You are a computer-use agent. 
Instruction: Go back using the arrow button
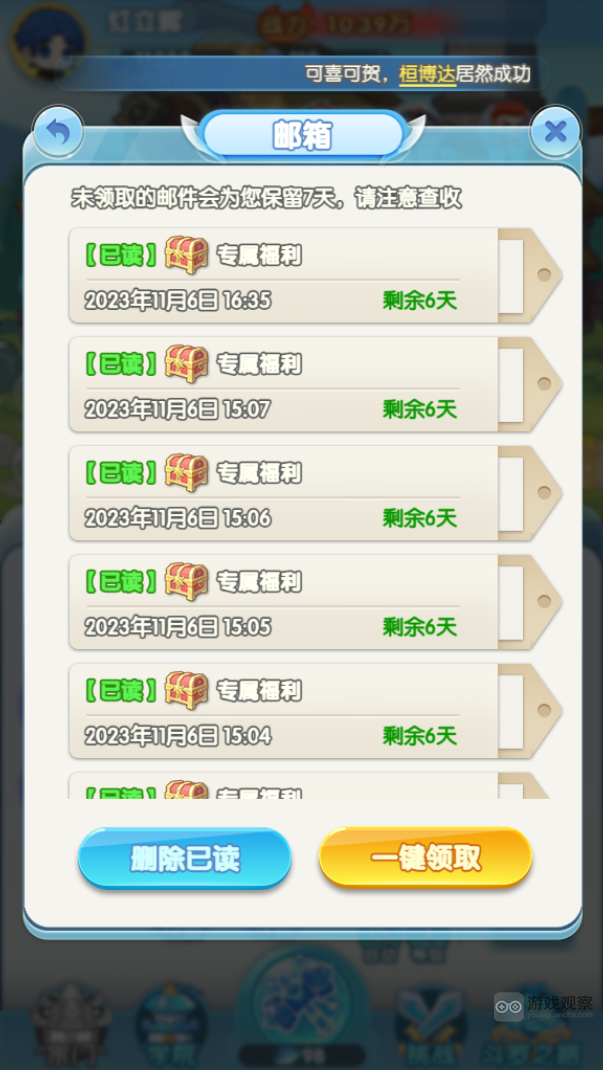point(58,131)
